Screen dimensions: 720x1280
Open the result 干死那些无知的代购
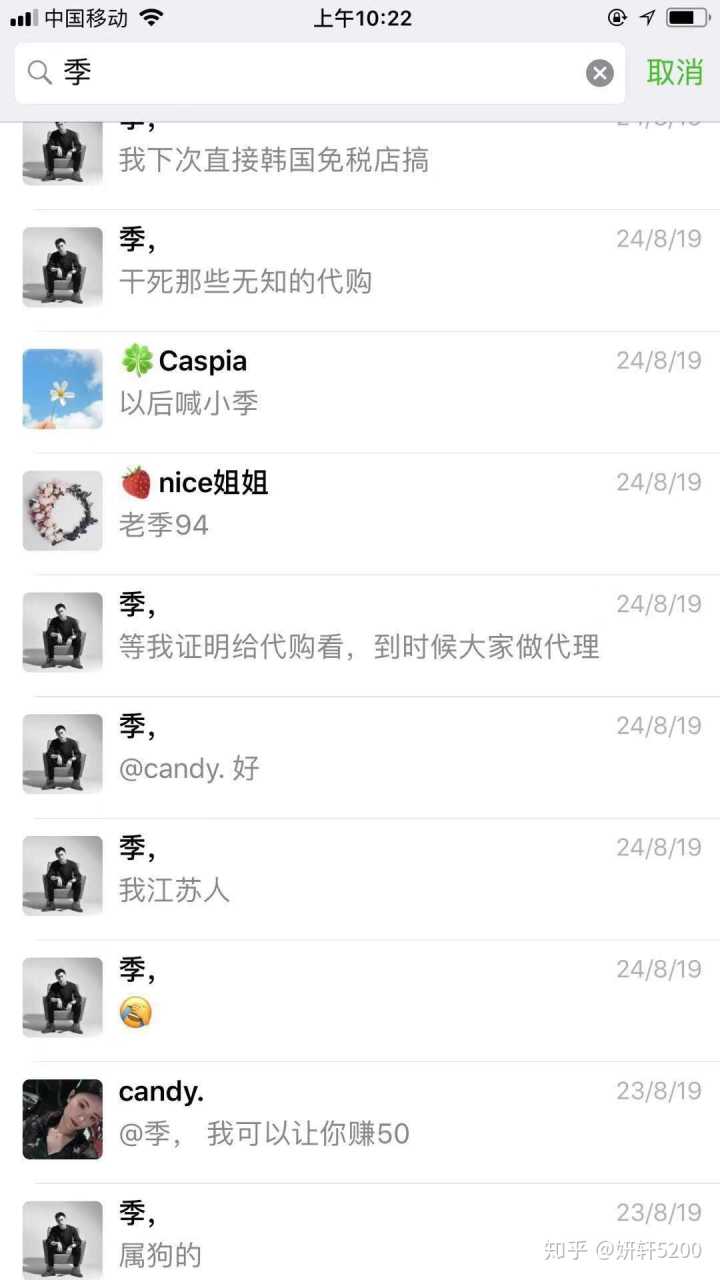(360, 268)
